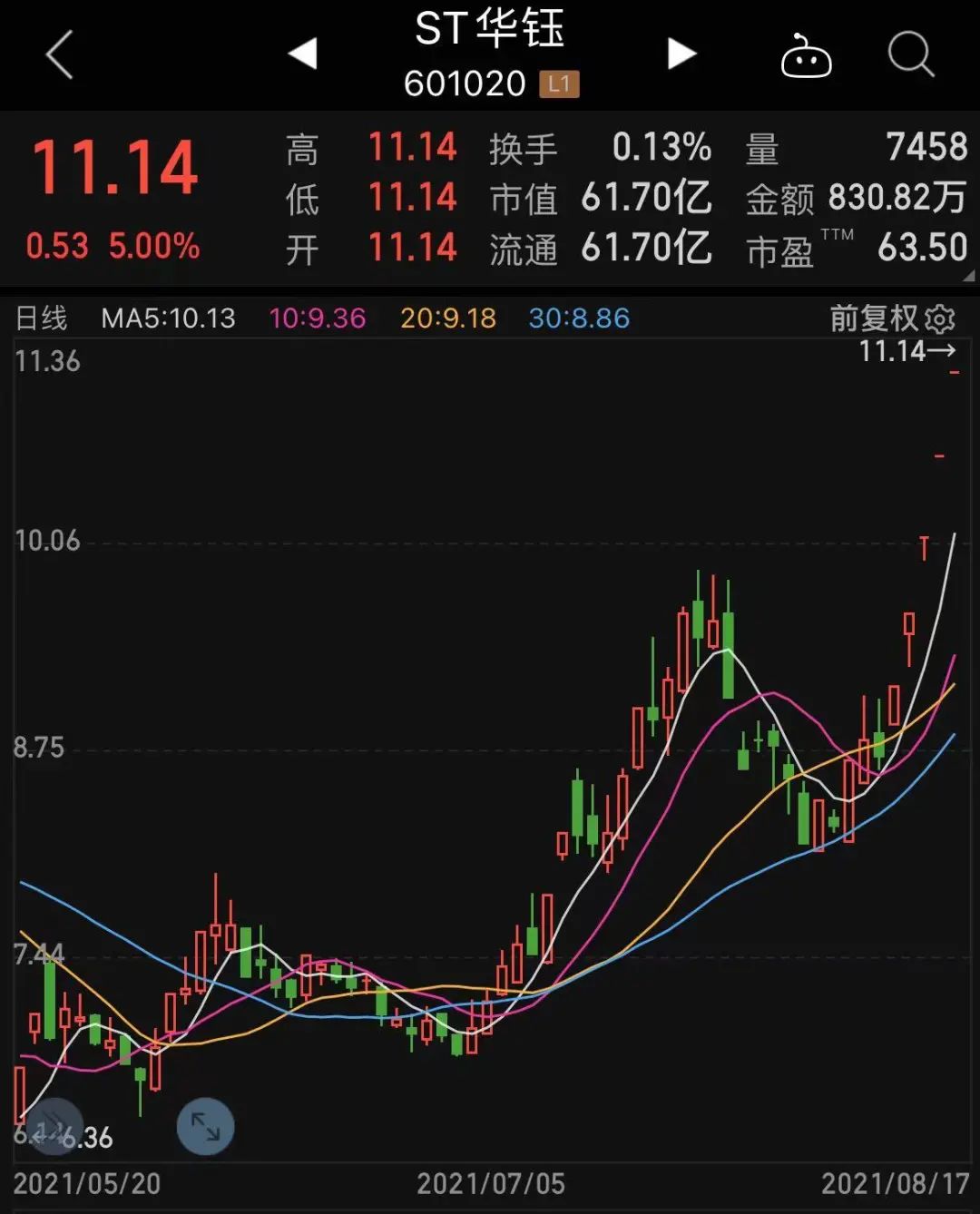Expand the K-line chart to full screen
Viewport: 980px width, 1214px height.
[x=205, y=1127]
